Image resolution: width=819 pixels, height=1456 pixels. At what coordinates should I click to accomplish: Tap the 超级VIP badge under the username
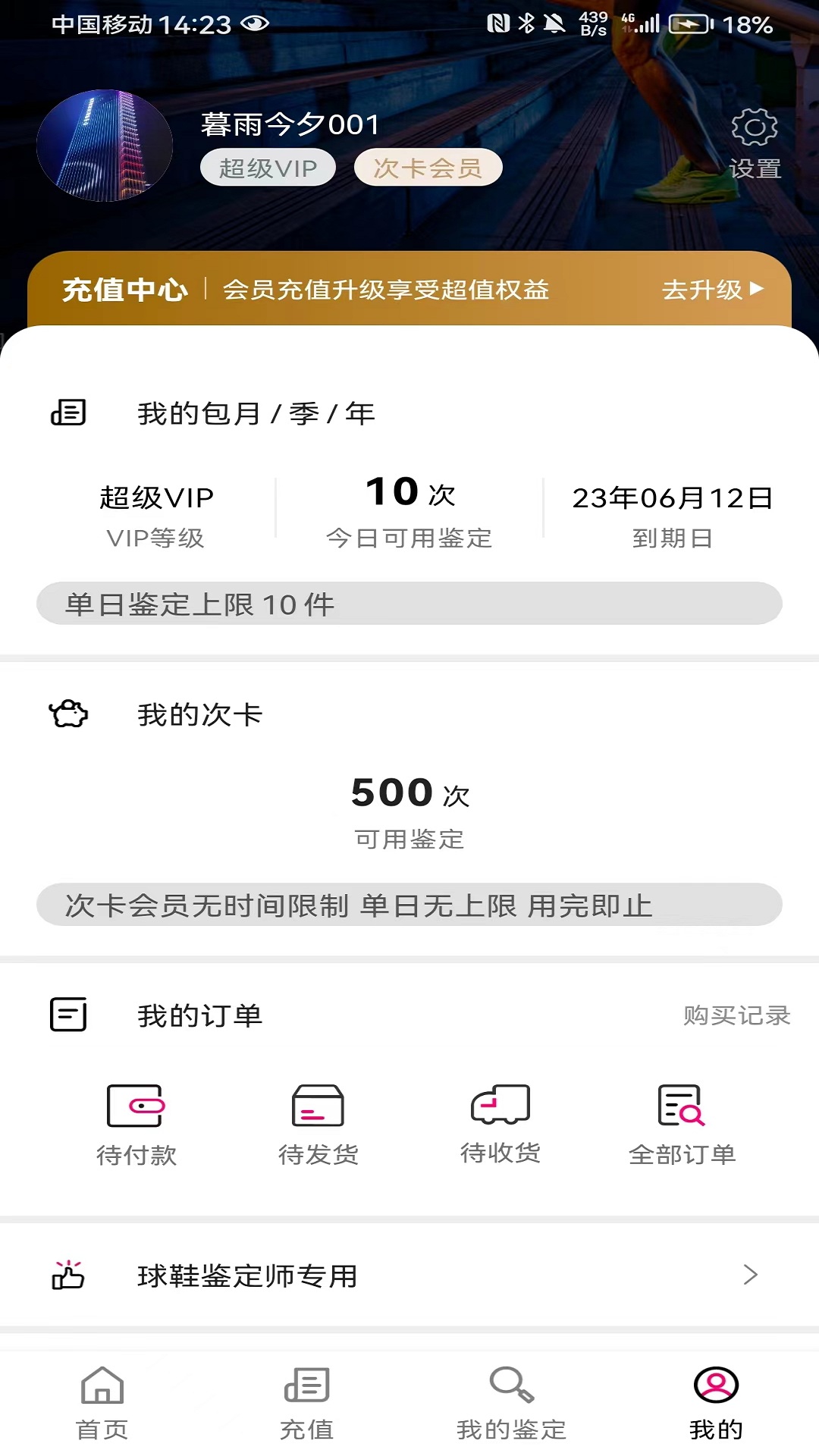click(268, 168)
